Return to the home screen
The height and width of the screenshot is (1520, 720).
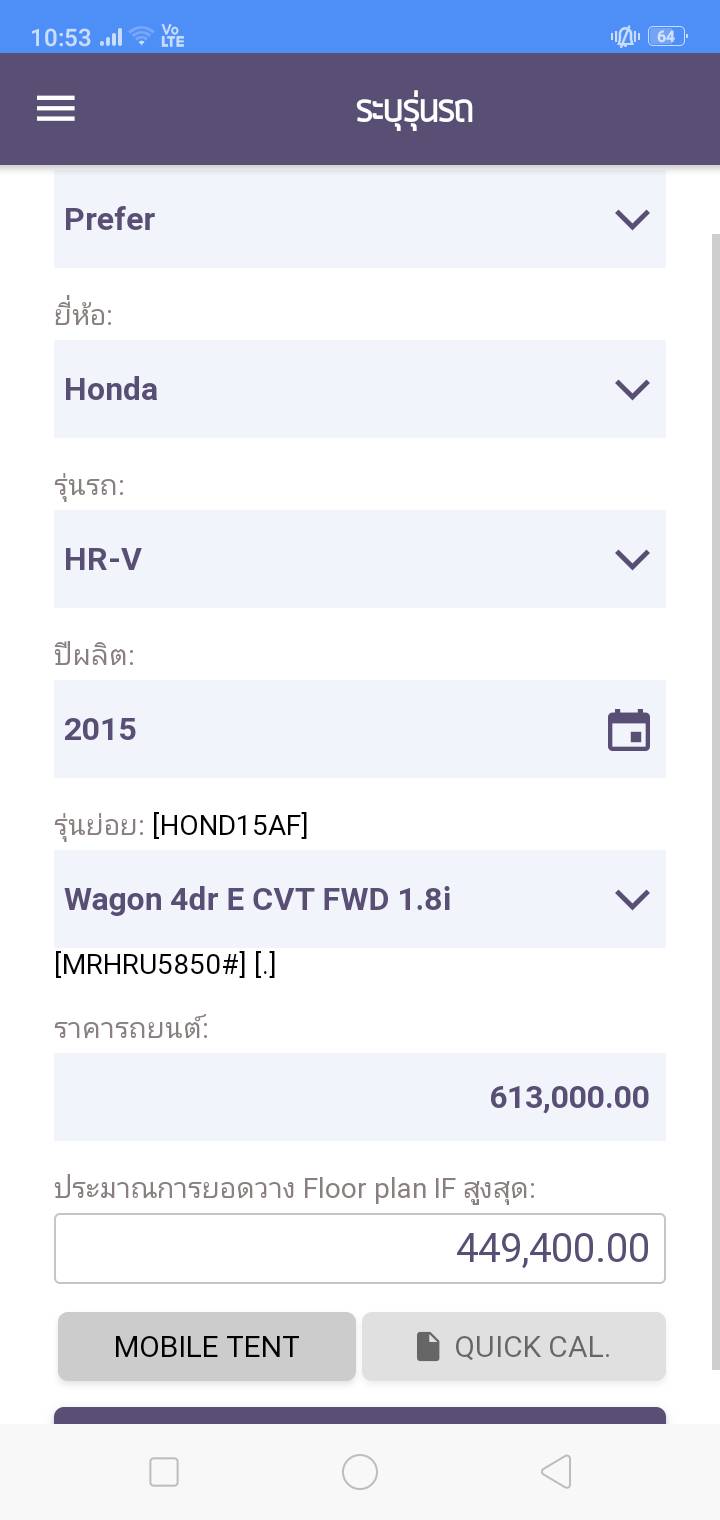pos(360,1472)
